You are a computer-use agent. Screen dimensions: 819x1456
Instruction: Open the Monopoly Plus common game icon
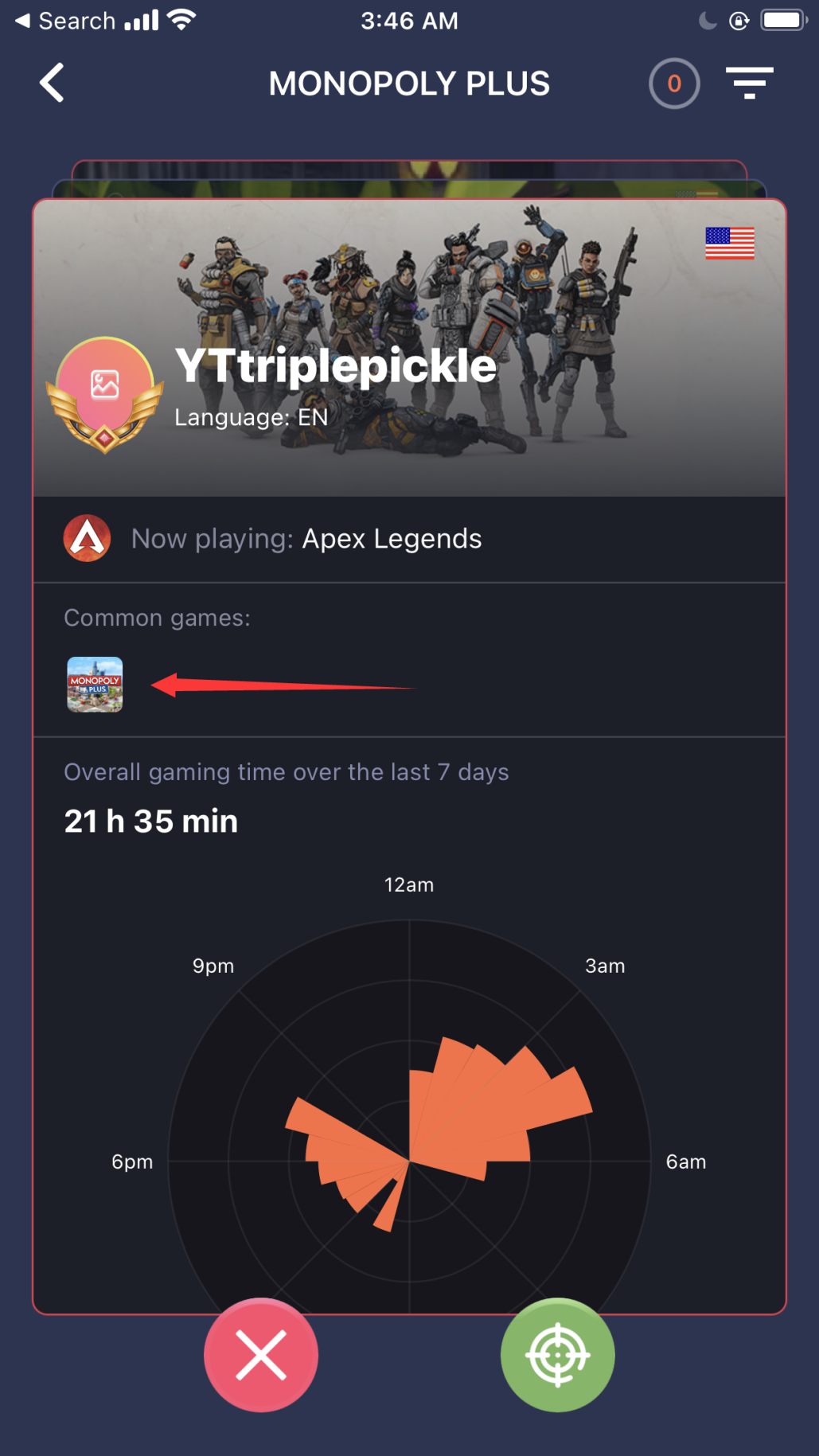pos(95,685)
